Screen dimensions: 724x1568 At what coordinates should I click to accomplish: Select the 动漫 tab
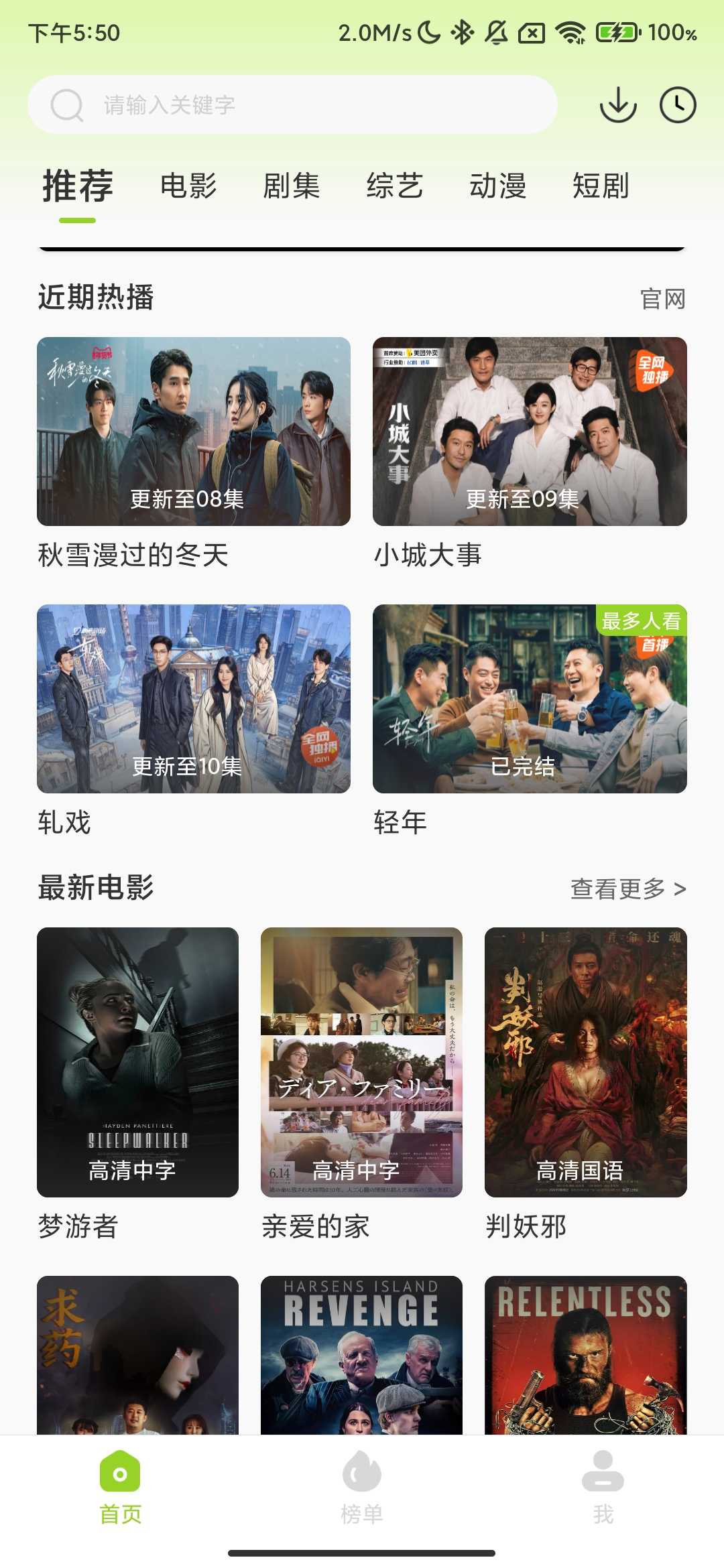497,187
